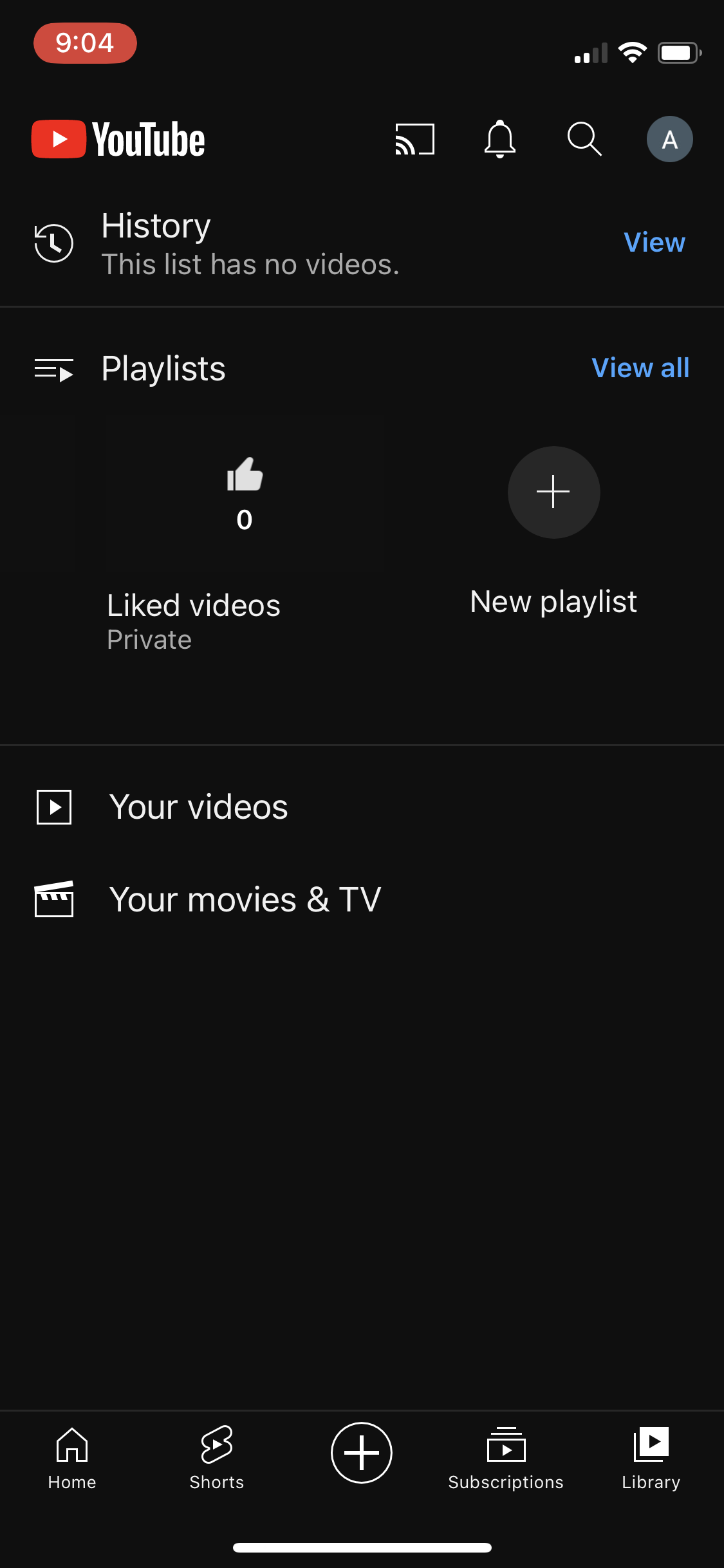Open YouTube search with the magnifier icon

tap(584, 138)
